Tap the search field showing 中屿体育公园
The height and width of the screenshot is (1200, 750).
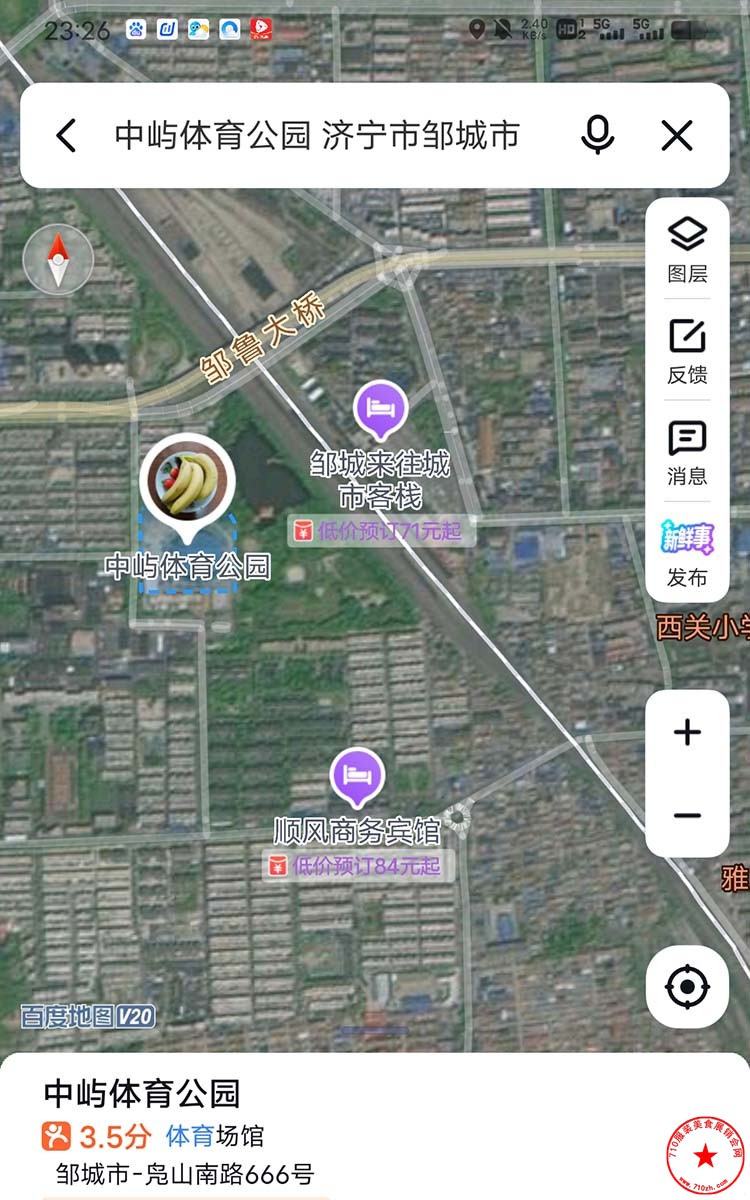coord(318,135)
